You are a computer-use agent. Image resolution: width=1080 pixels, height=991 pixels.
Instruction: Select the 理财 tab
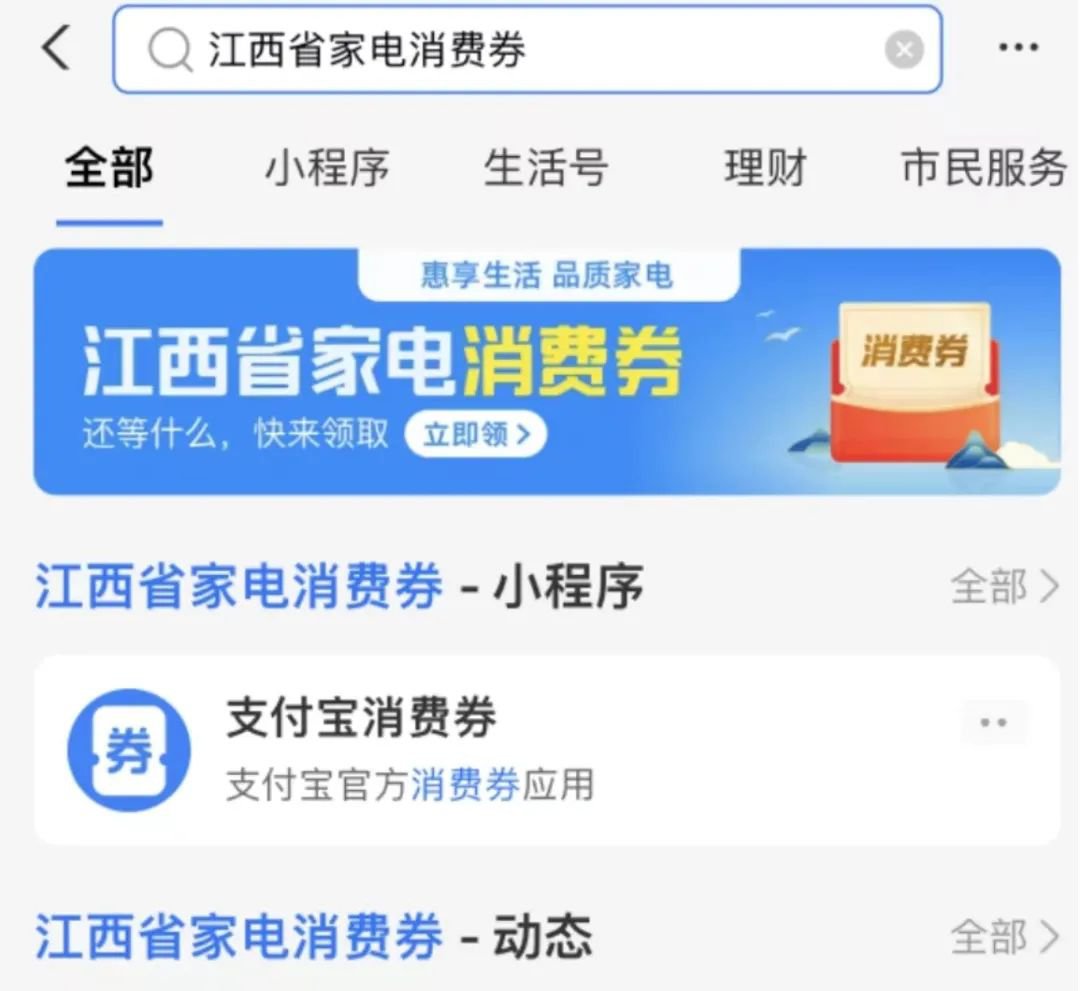(x=765, y=168)
